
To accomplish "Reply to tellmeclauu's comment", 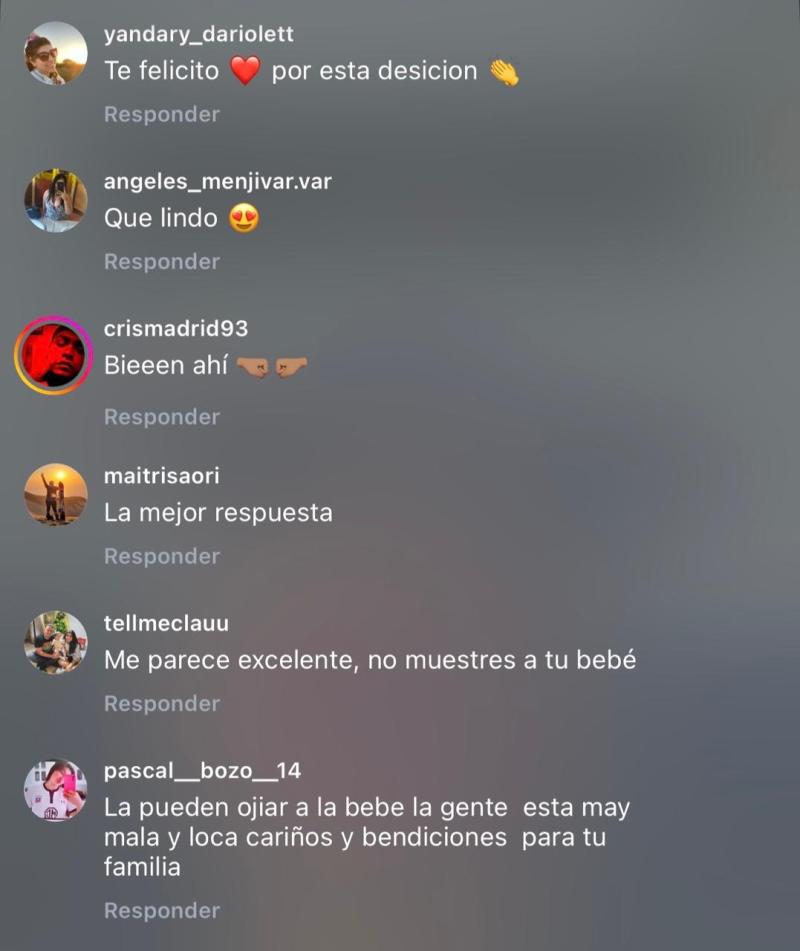I will click(161, 703).
